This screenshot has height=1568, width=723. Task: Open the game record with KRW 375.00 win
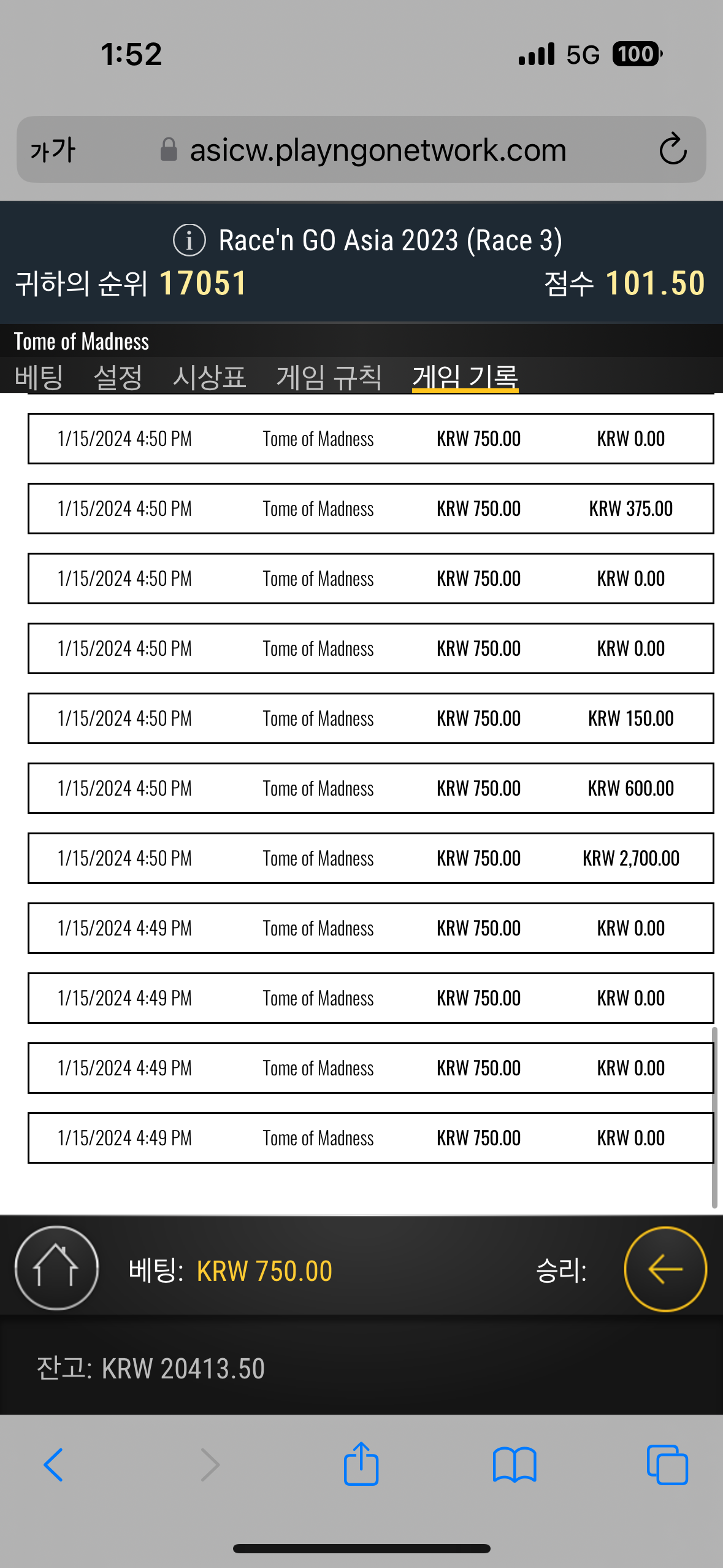[x=370, y=509]
